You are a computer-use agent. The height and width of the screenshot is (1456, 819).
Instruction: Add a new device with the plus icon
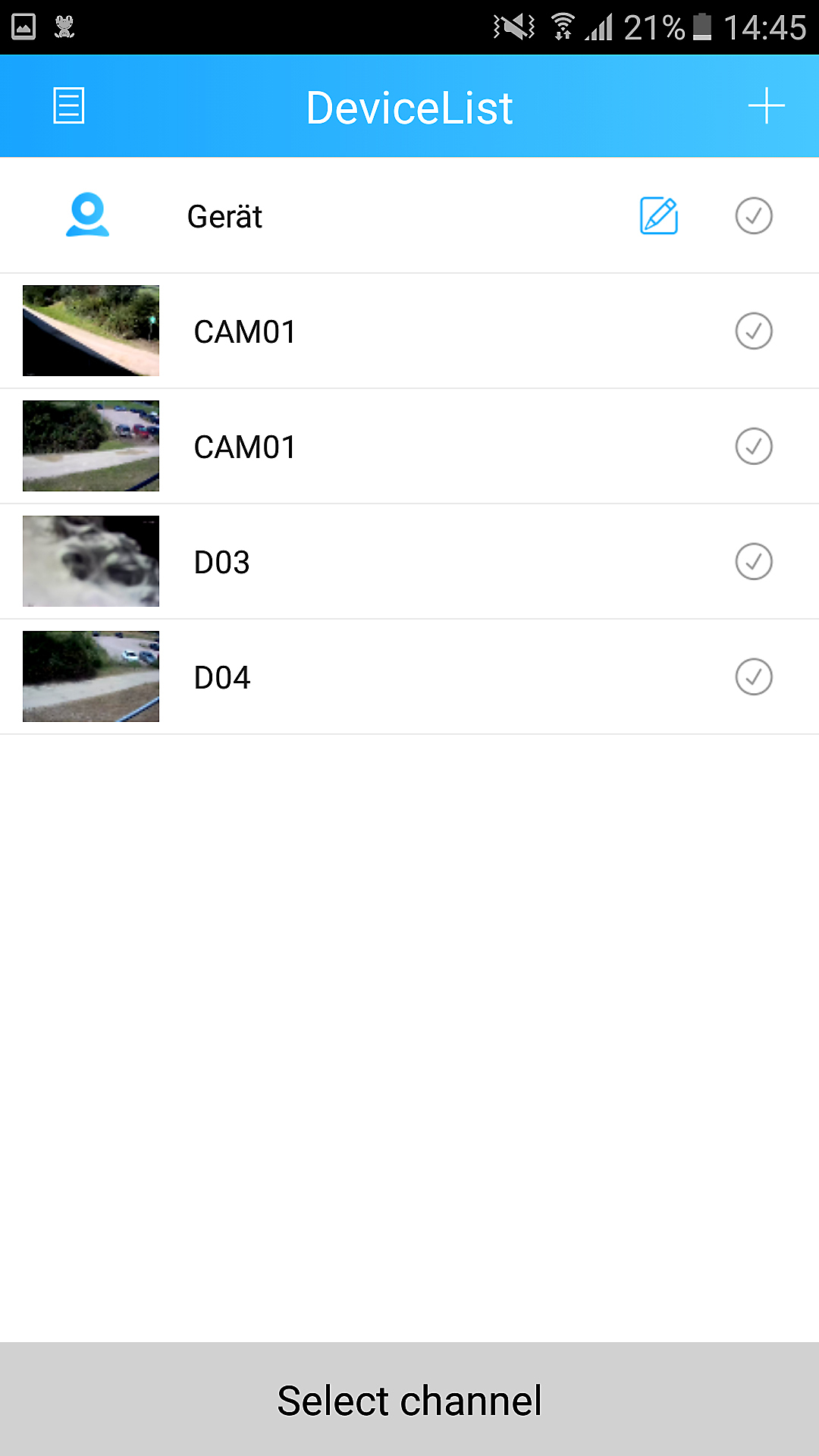pos(766,105)
